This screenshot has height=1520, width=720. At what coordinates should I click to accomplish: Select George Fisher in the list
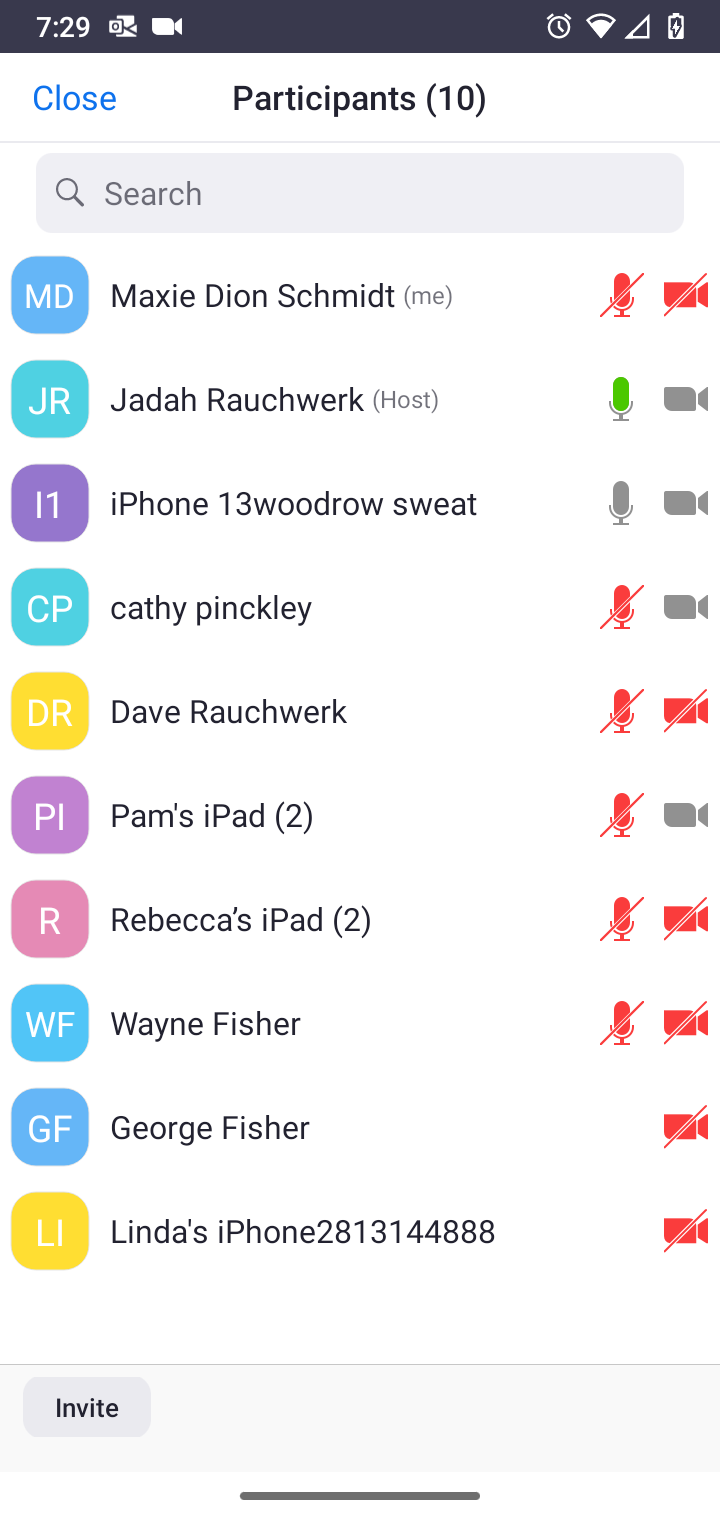click(360, 1127)
